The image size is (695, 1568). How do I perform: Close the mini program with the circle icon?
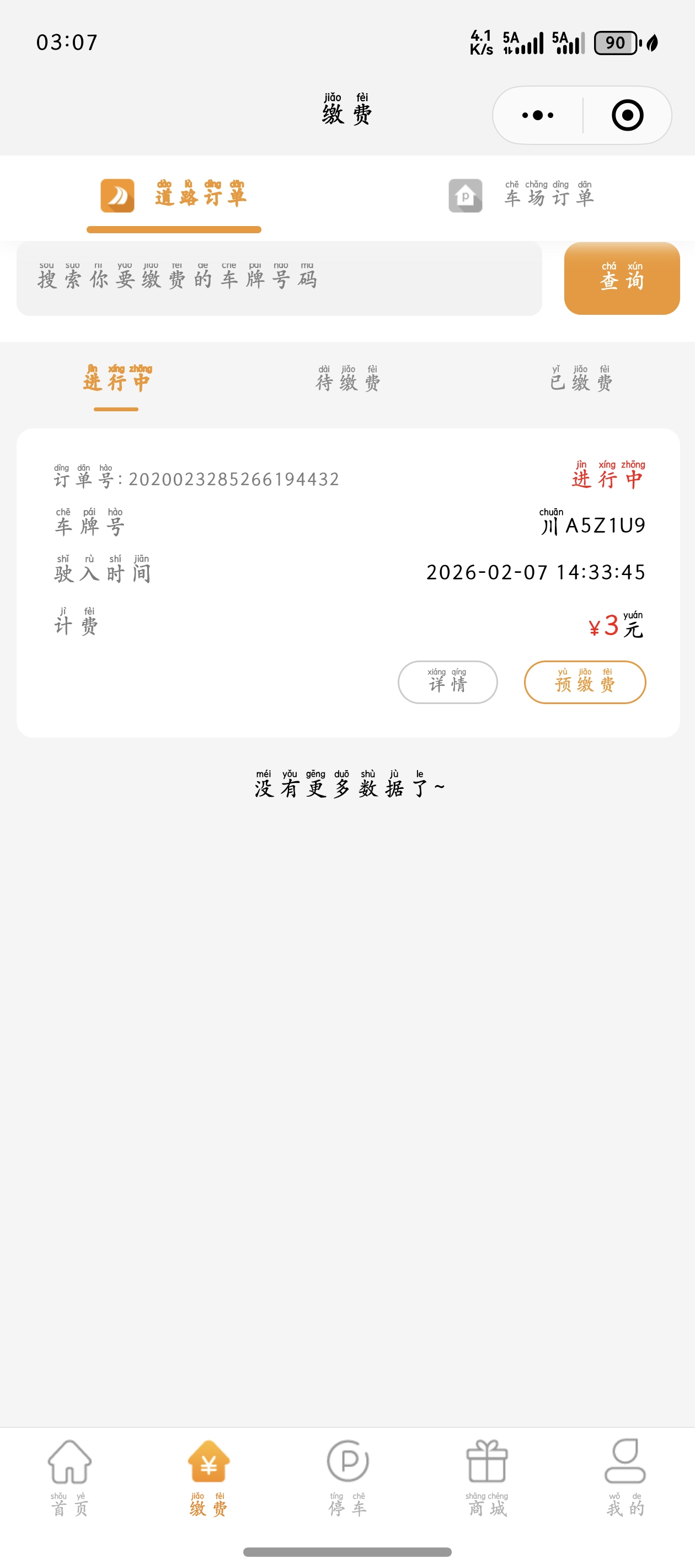click(627, 115)
